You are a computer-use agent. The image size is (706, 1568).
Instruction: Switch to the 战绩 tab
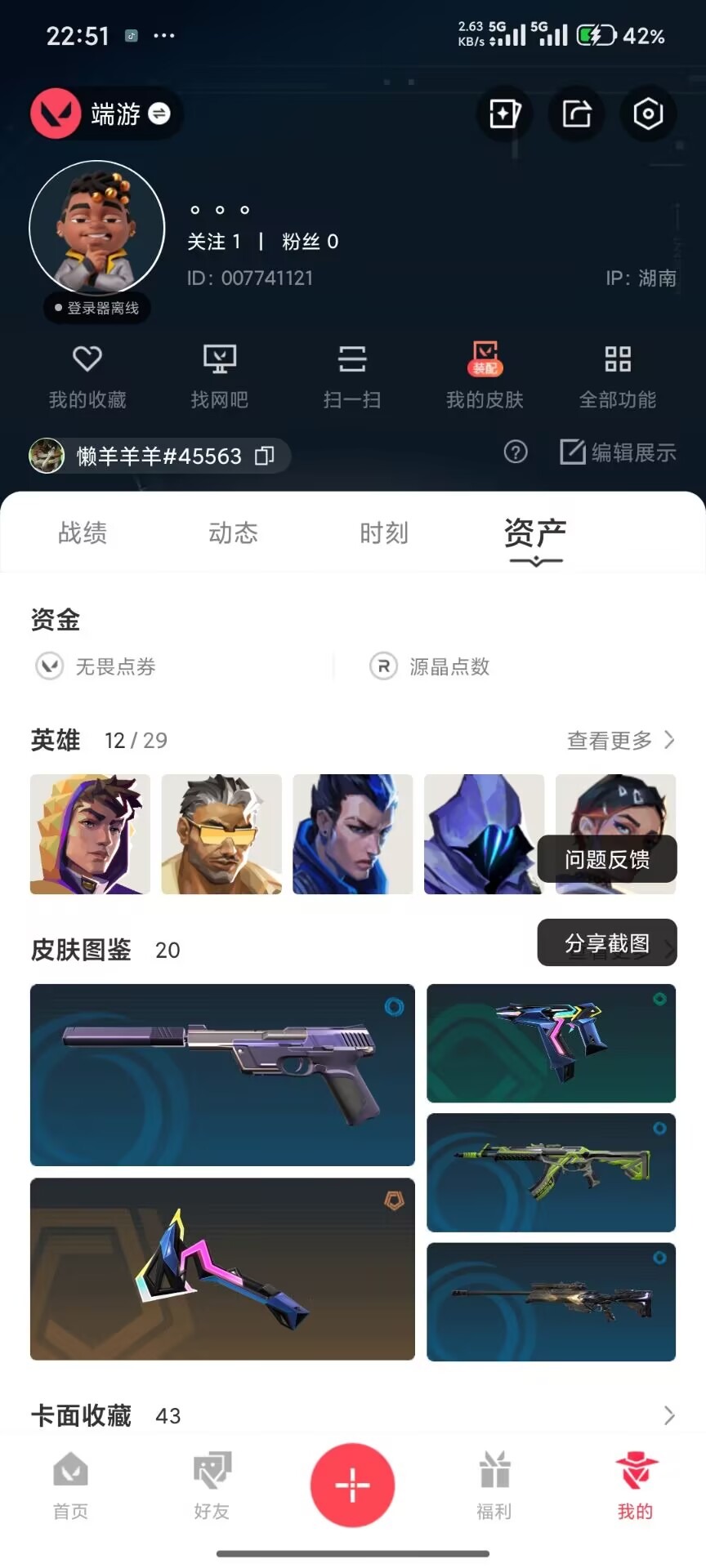[83, 533]
